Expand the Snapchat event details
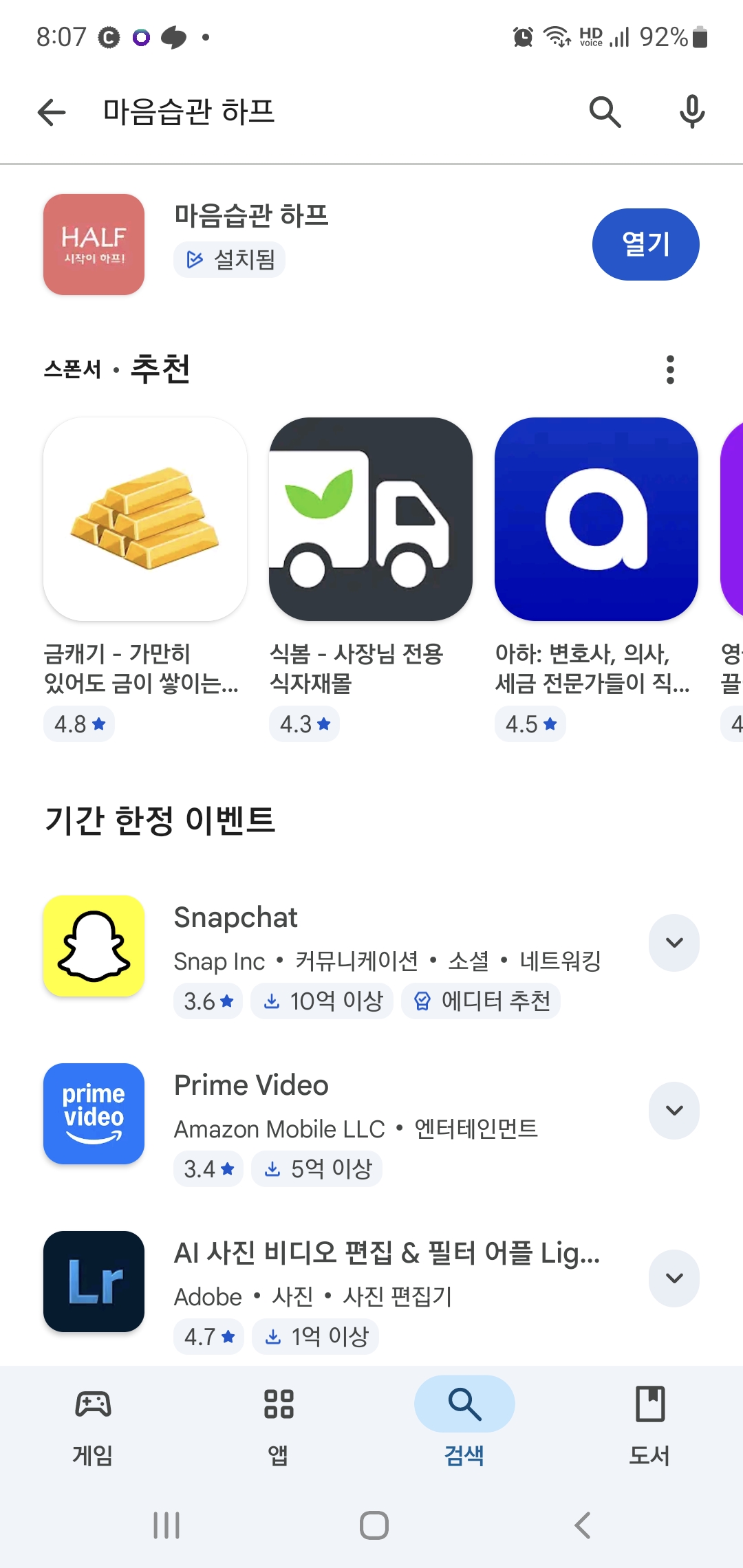The height and width of the screenshot is (1568, 743). click(674, 942)
